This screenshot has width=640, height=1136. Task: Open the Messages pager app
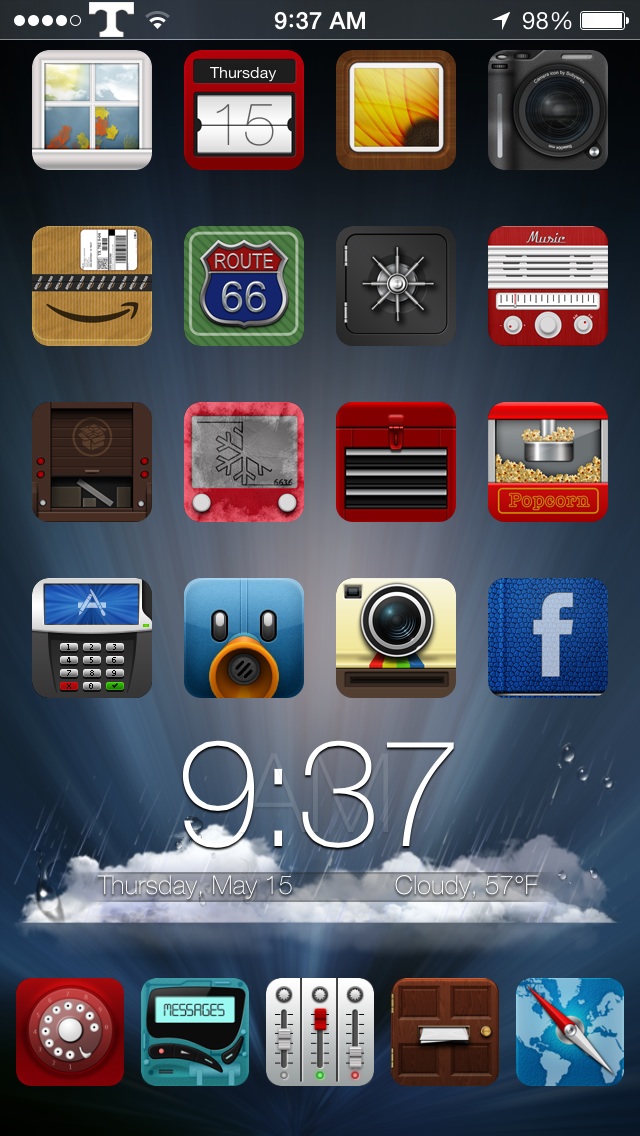[x=195, y=1032]
